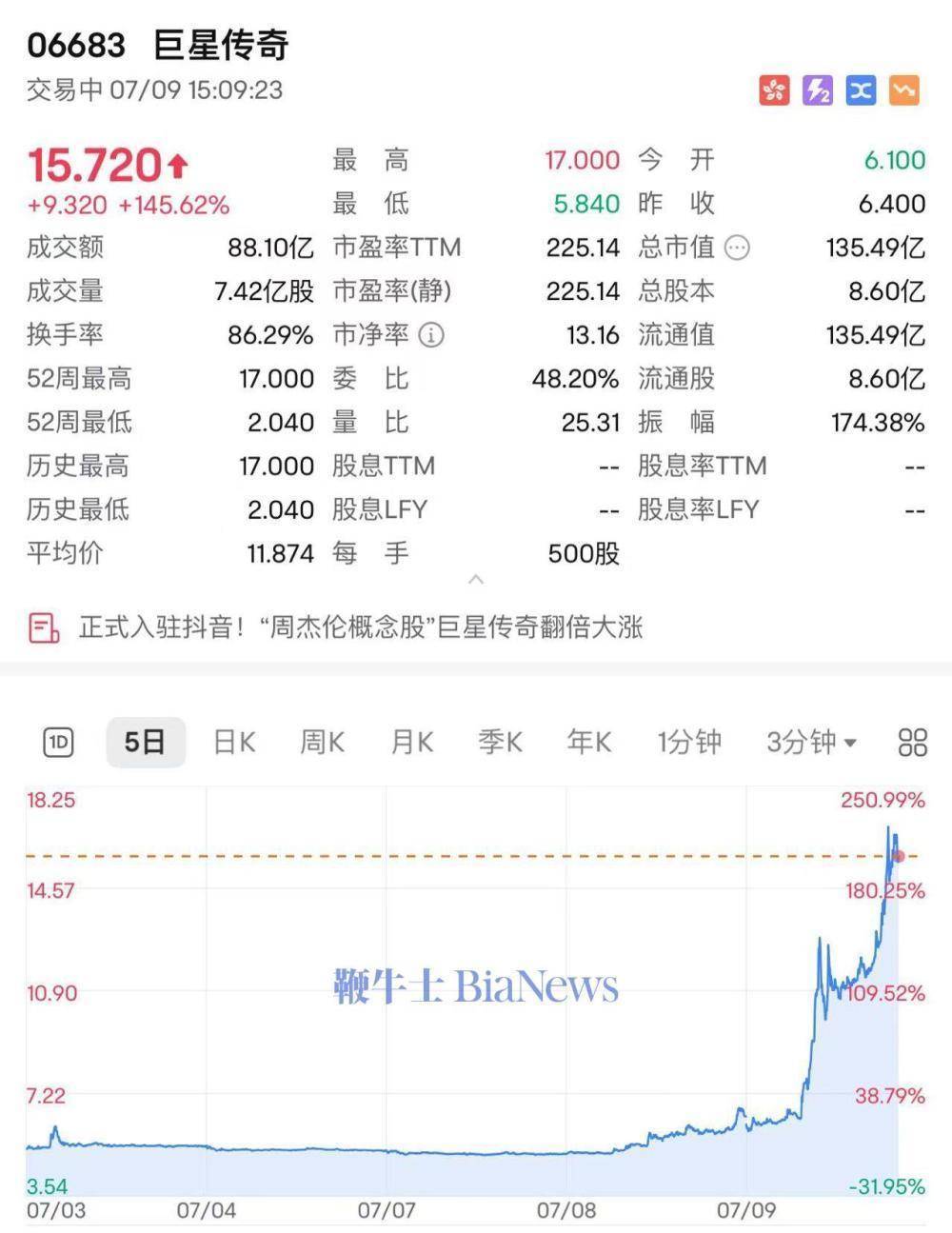Select the blue switch-stock crossover icon
This screenshot has width=952, height=1233.
(x=860, y=90)
